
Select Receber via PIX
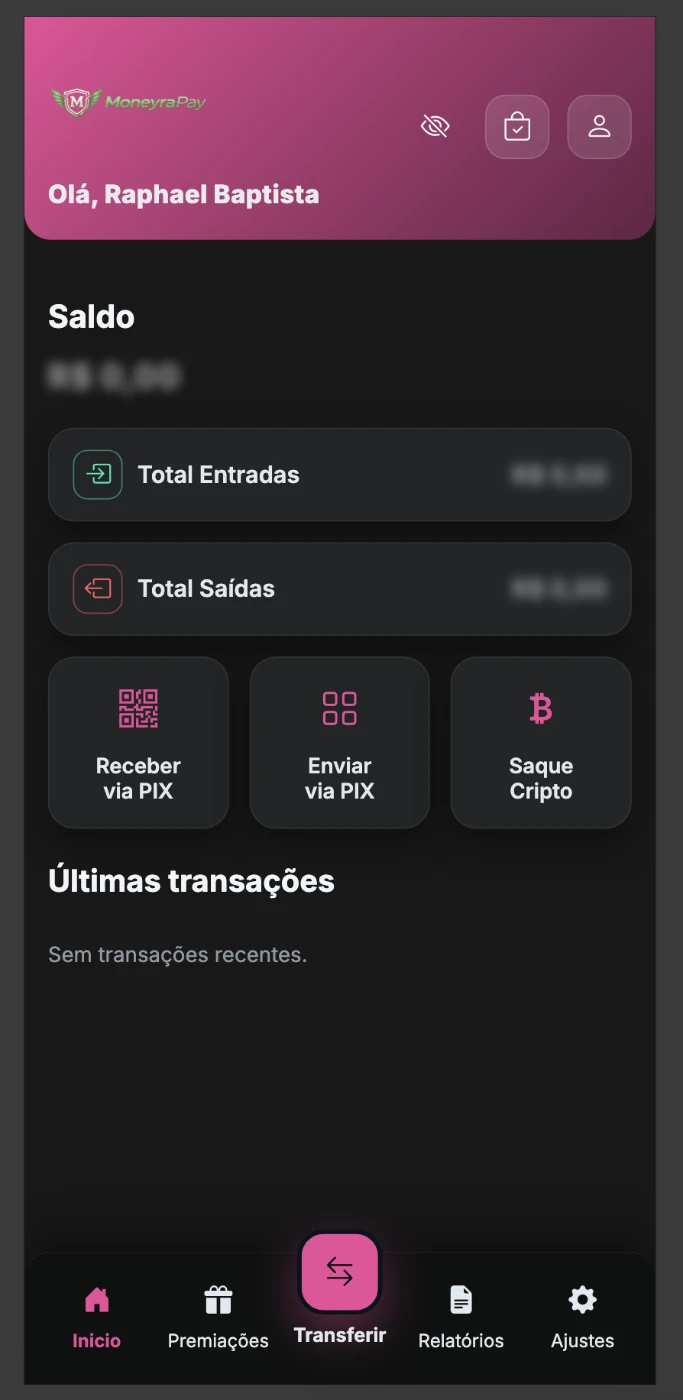click(x=138, y=742)
